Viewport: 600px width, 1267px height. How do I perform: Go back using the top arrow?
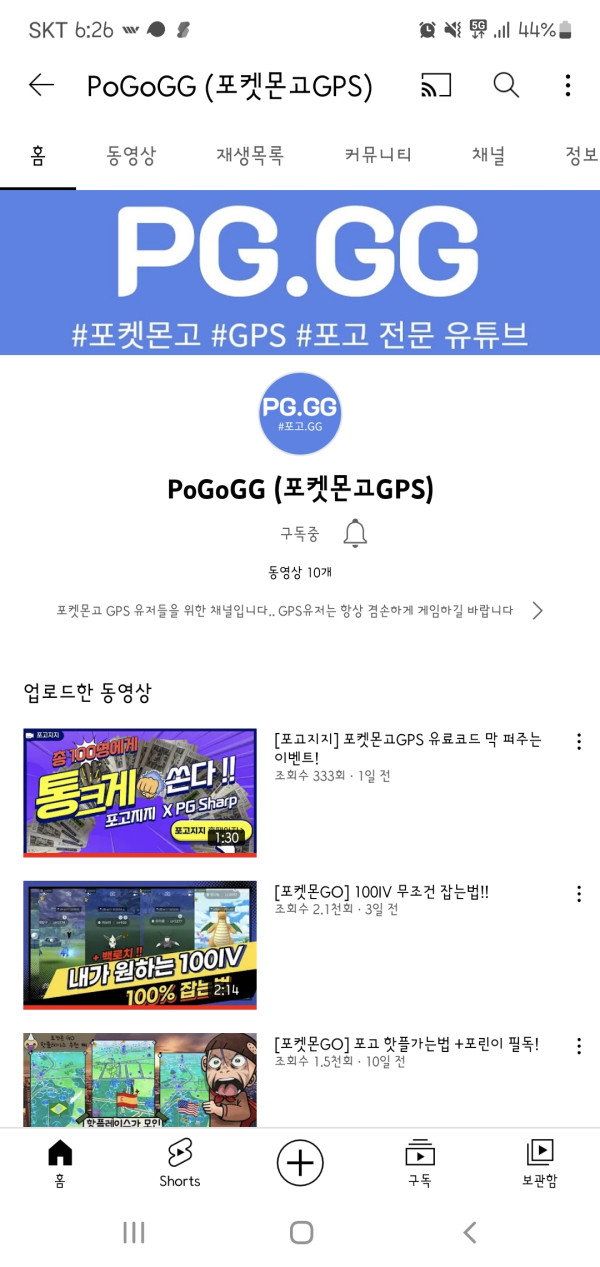click(x=41, y=86)
